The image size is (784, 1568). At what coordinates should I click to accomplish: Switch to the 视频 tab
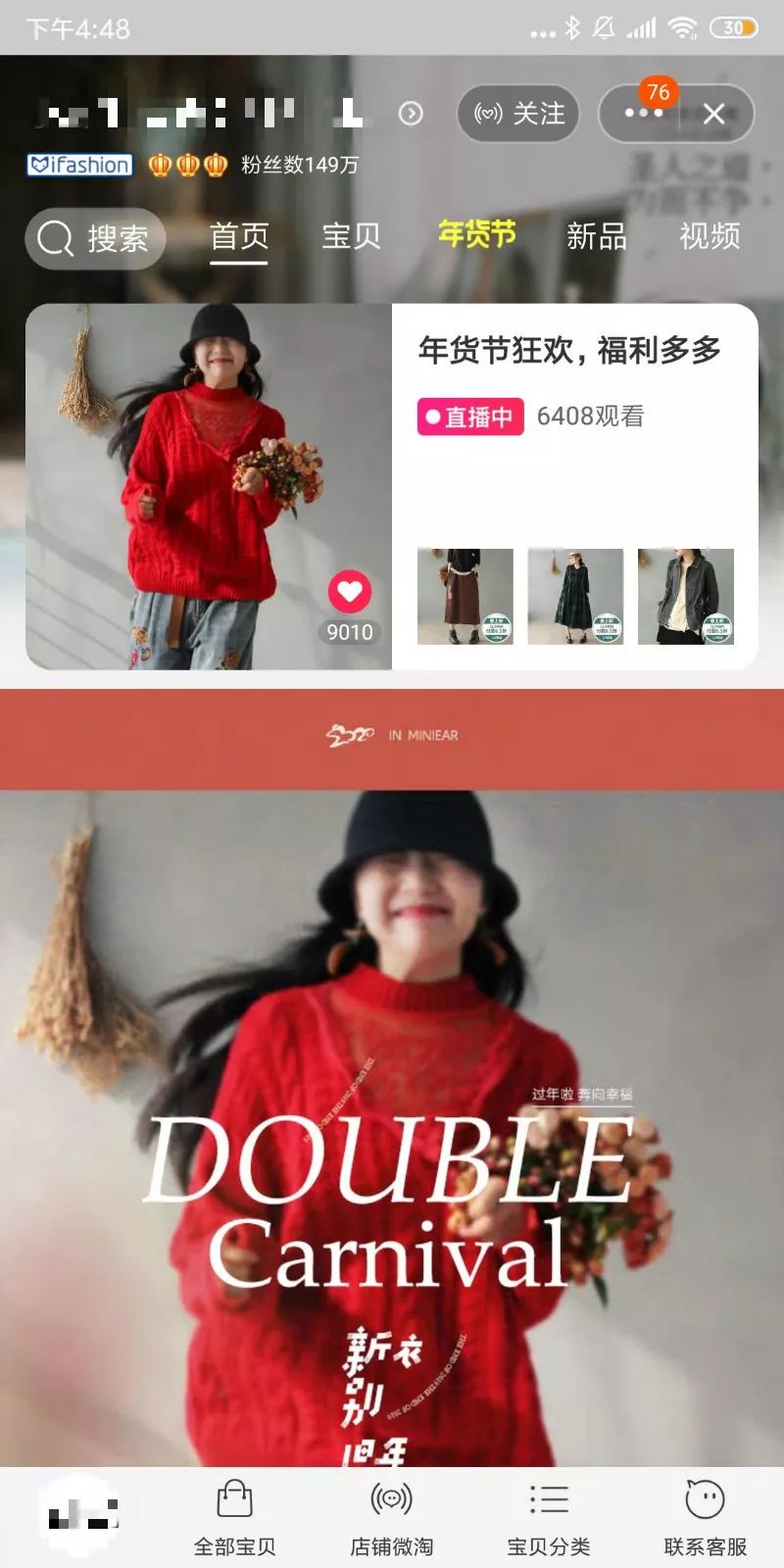(x=710, y=236)
